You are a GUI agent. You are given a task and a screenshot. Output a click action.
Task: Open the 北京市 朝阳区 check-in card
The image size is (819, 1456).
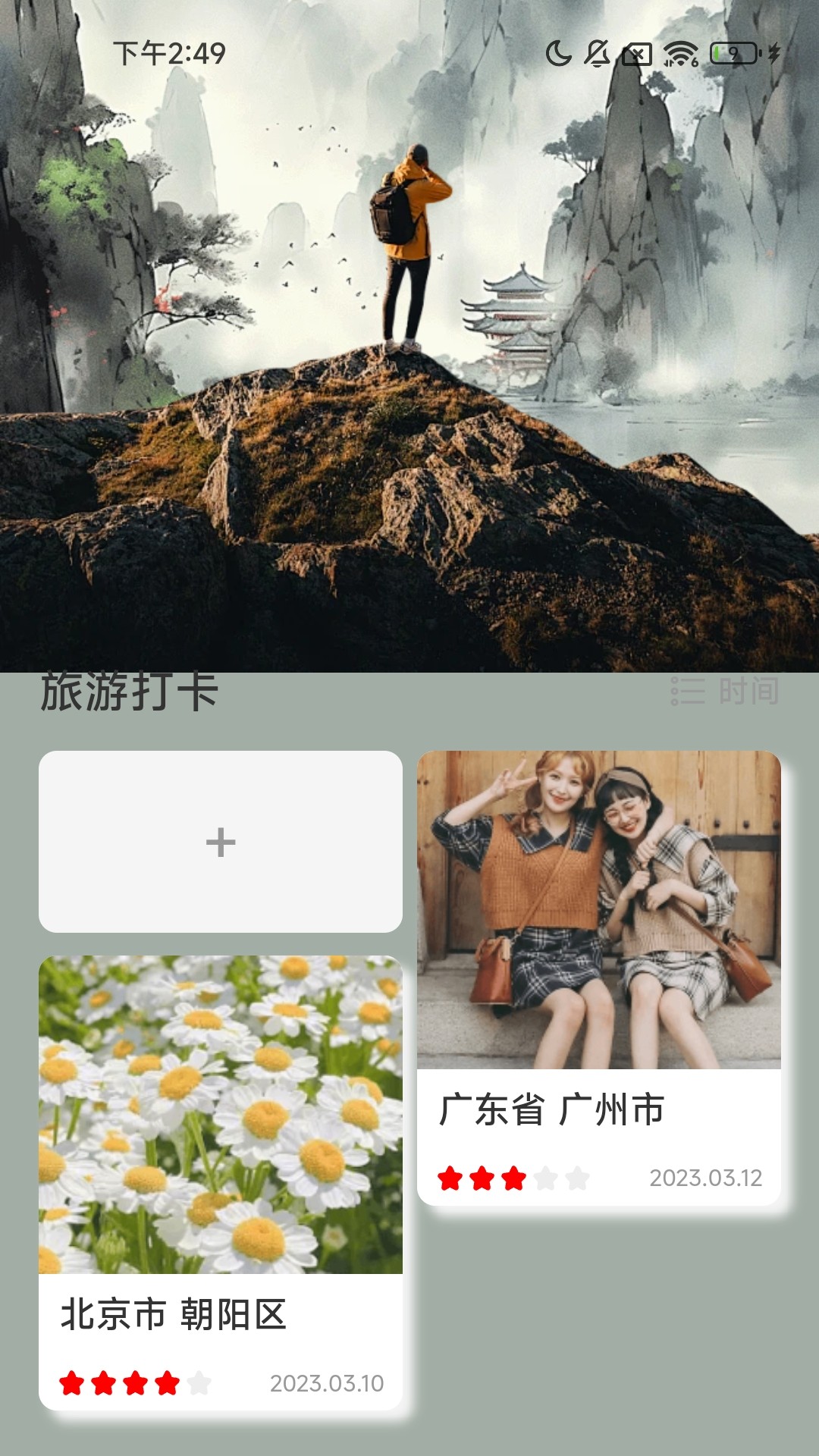tap(220, 1183)
